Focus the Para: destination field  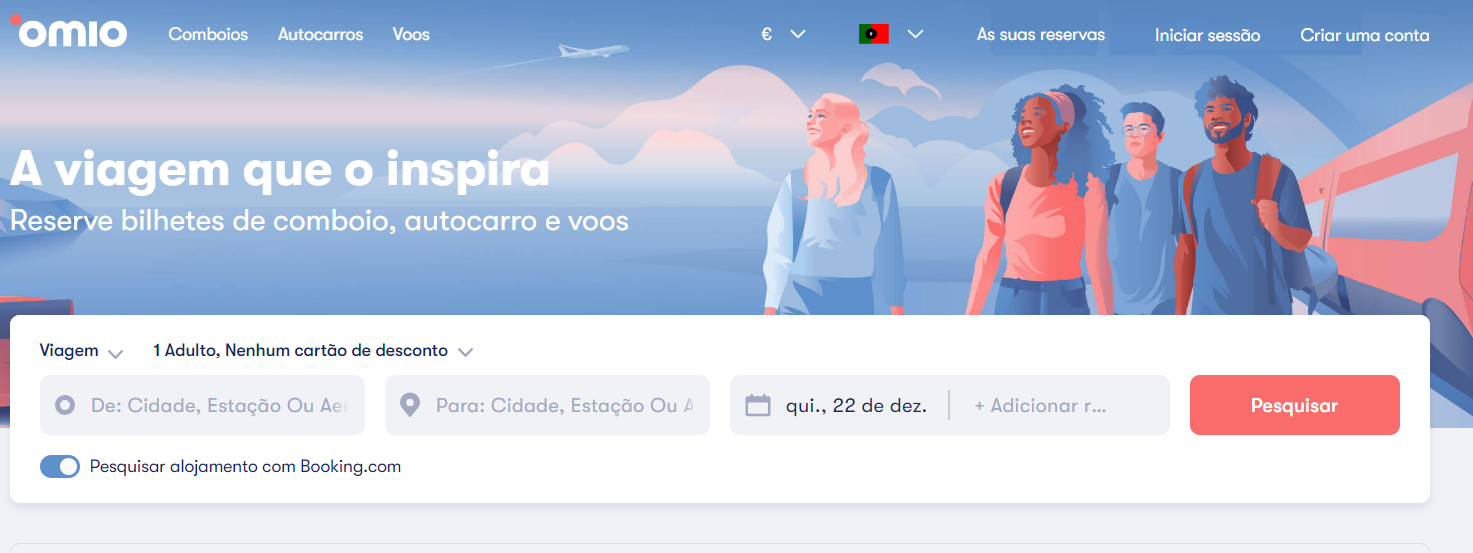tap(560, 405)
